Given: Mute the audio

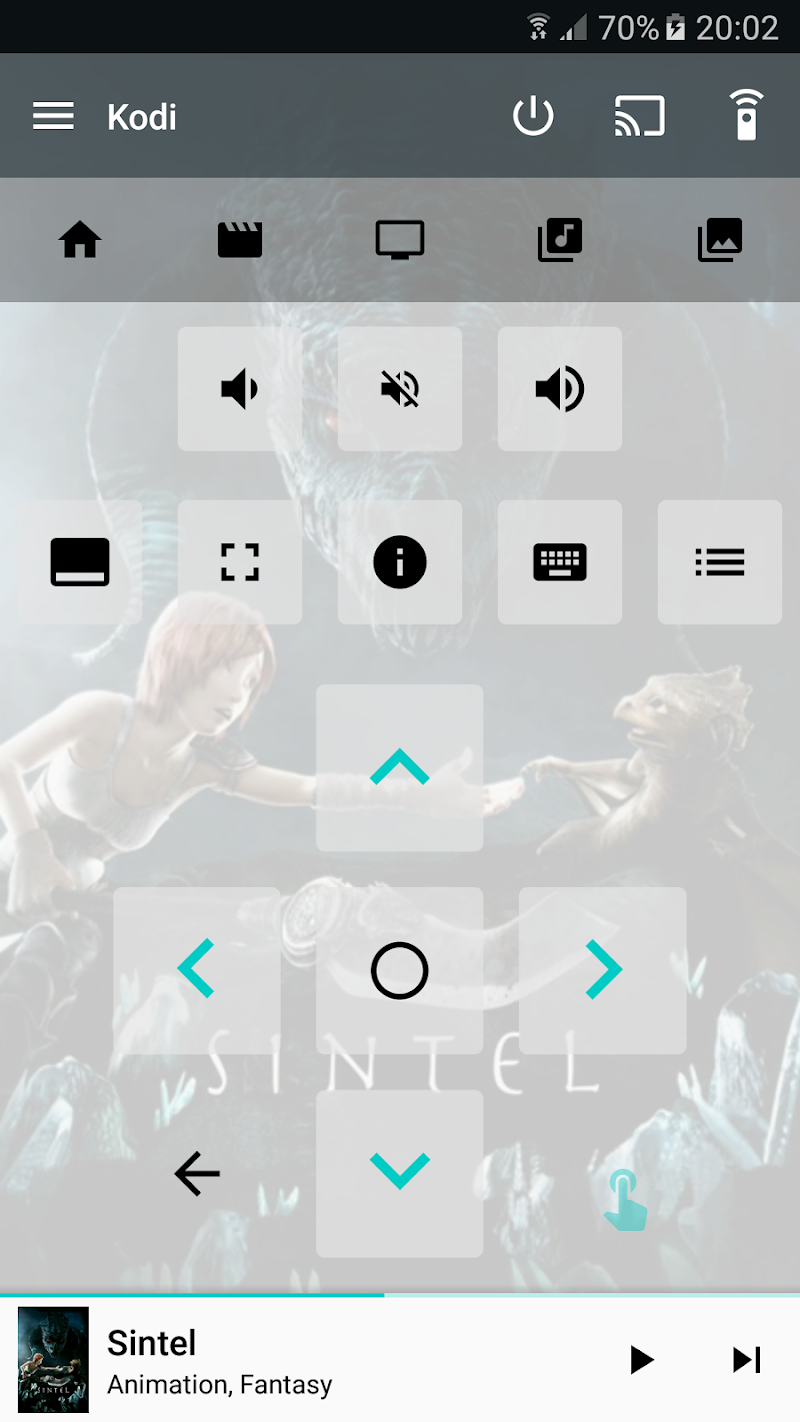Looking at the screenshot, I should point(400,389).
